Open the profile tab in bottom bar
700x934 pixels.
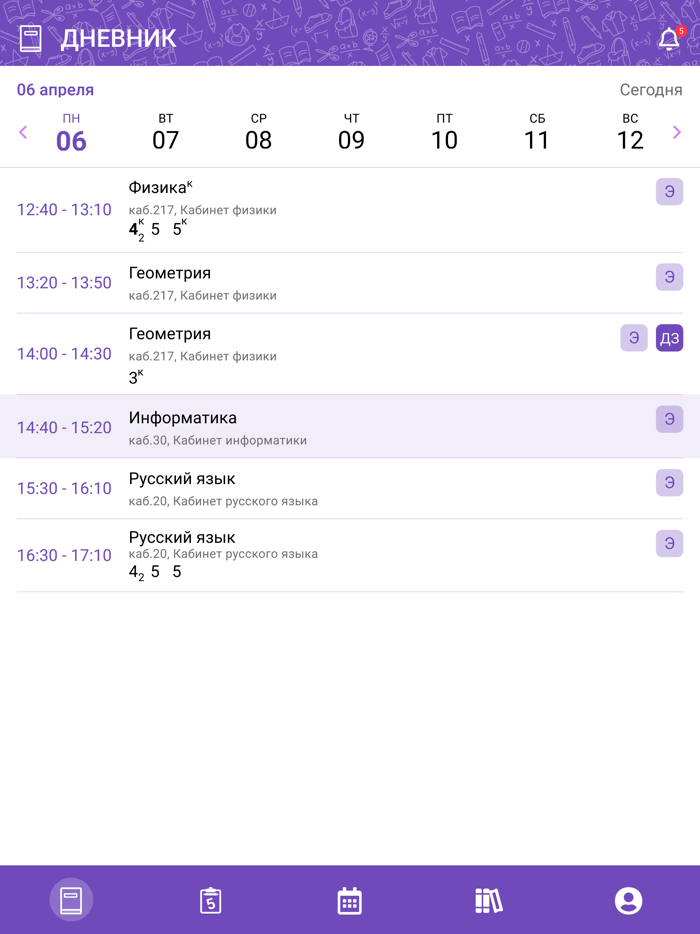[x=628, y=900]
